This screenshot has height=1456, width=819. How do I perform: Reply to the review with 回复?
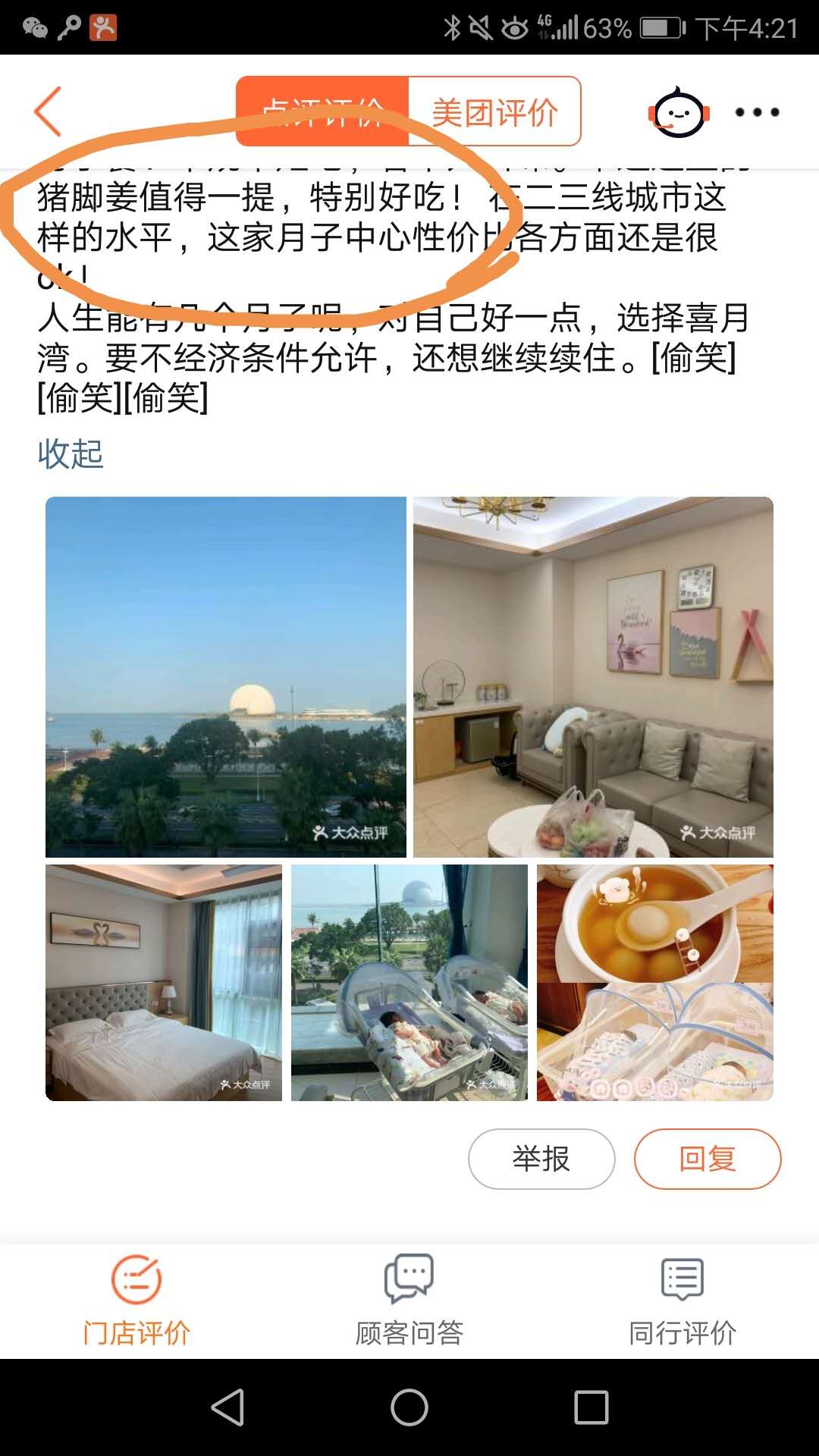708,1159
